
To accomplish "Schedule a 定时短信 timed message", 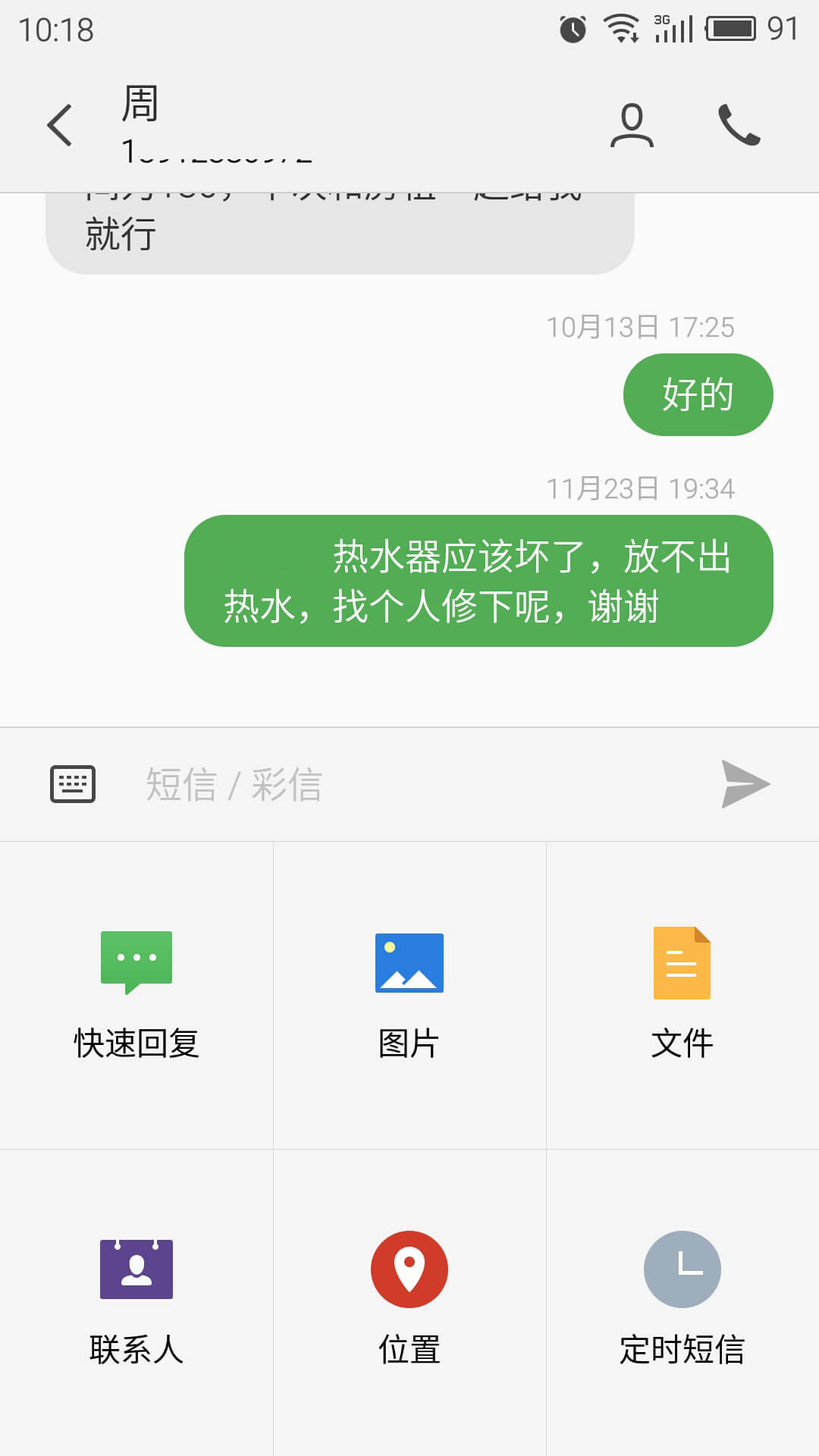I will click(x=682, y=1302).
